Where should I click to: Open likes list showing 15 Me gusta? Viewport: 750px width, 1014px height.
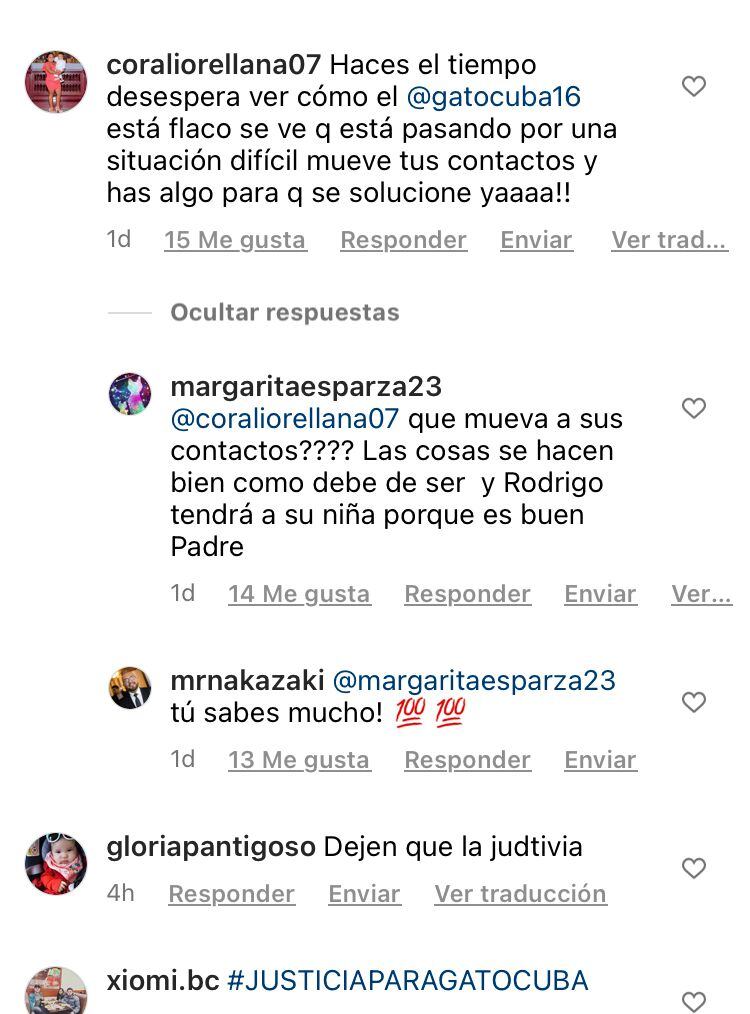(x=235, y=240)
